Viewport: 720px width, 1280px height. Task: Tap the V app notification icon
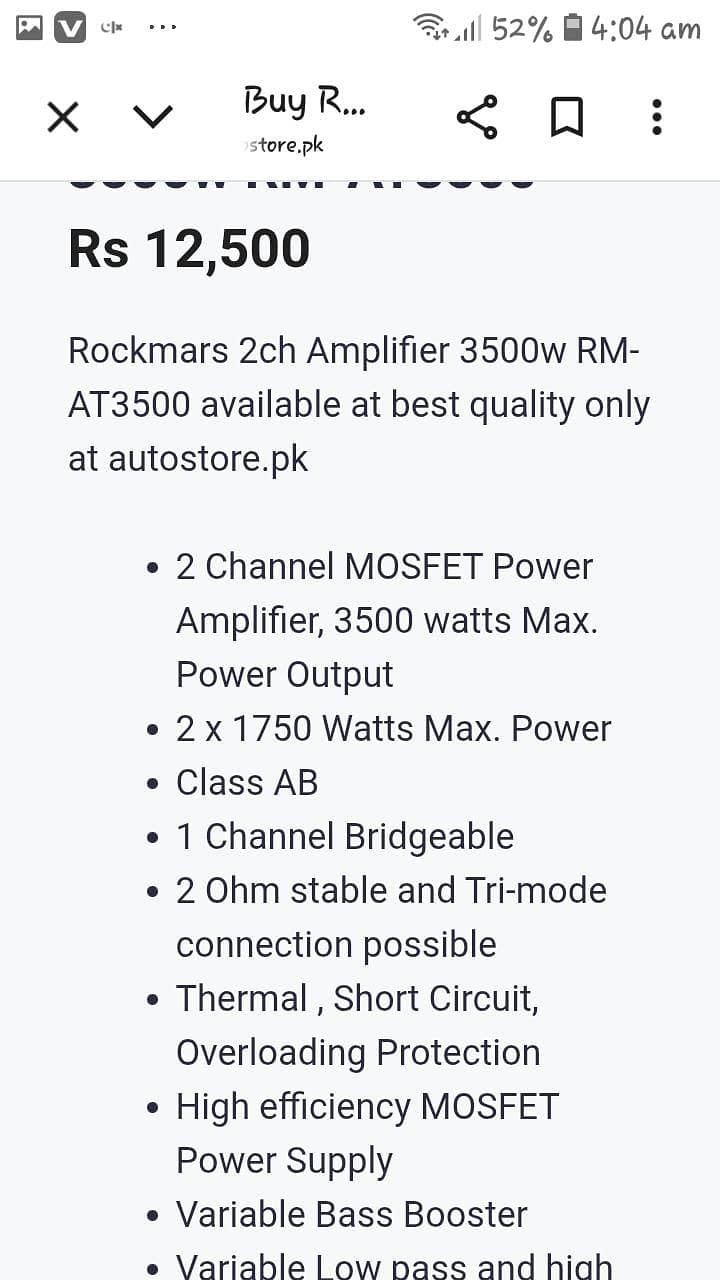(x=68, y=27)
